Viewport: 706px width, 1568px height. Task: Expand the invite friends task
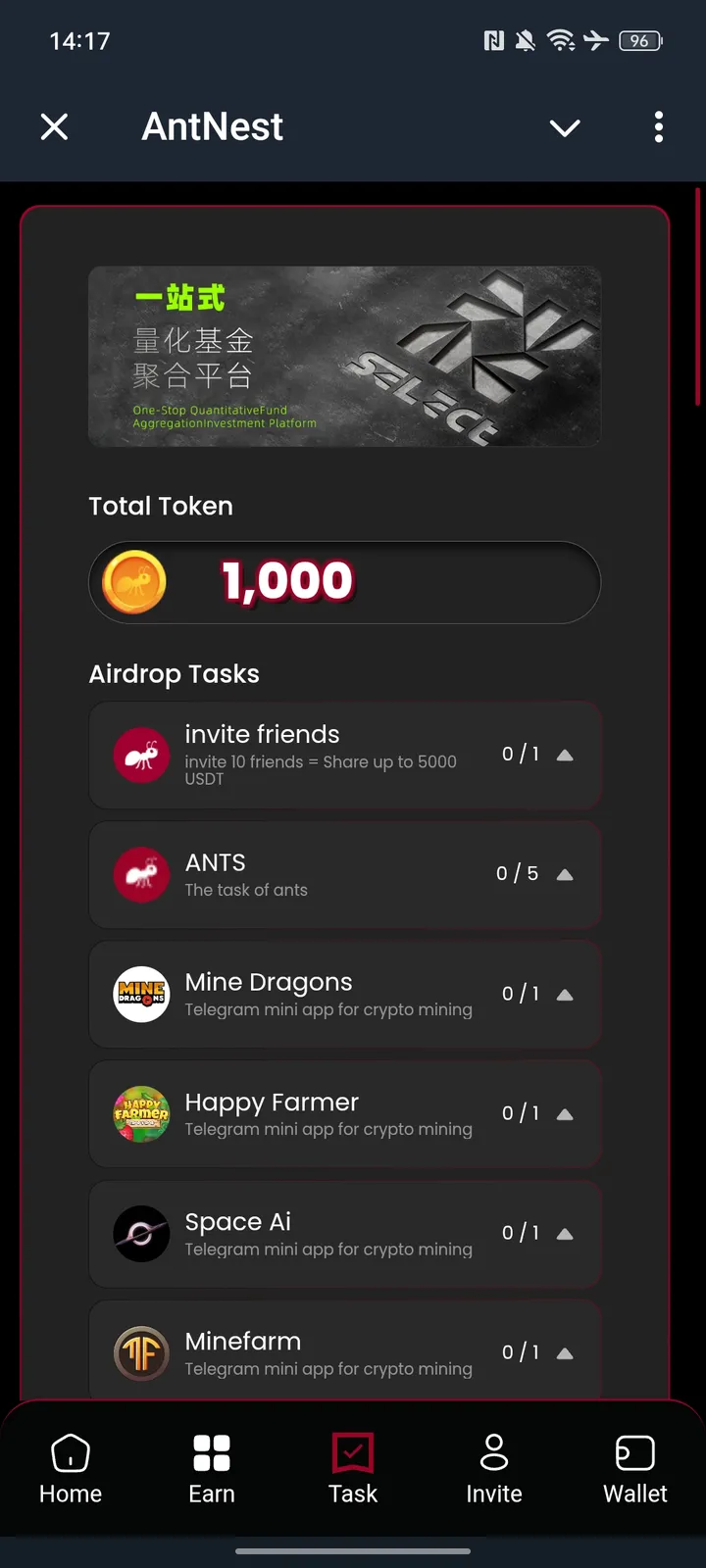tap(565, 754)
